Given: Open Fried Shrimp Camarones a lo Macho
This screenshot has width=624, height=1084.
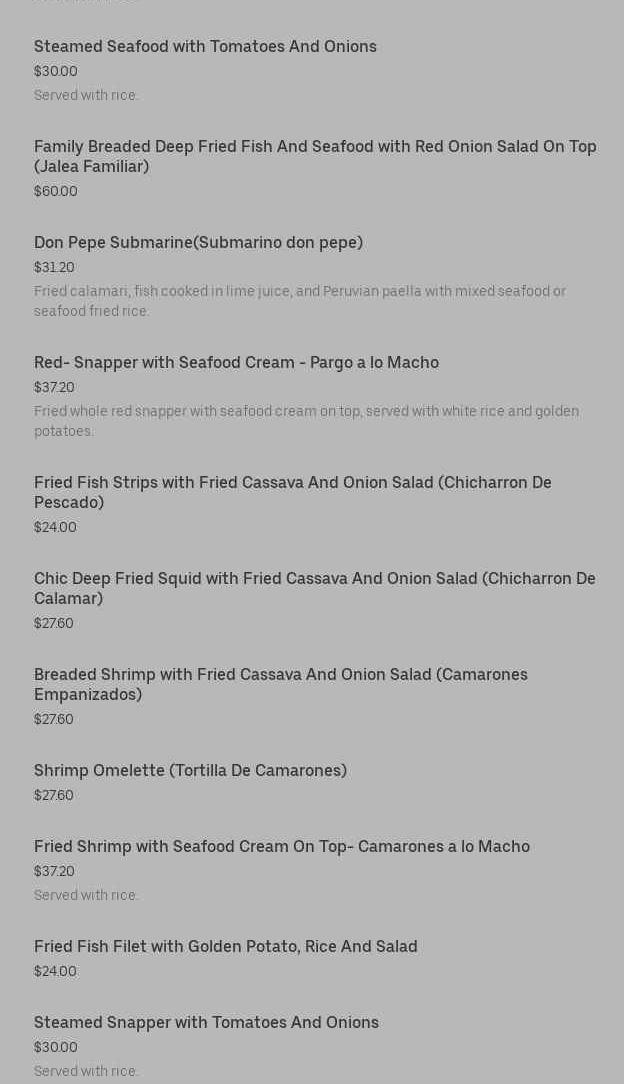Looking at the screenshot, I should (281, 847).
